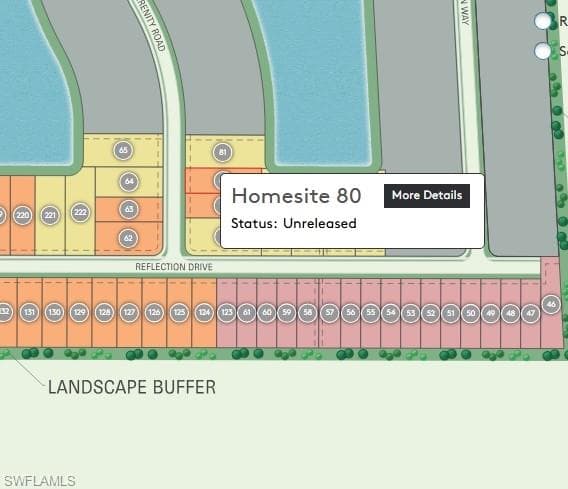
Task: Select homesite marker 130
Action: pos(54,312)
